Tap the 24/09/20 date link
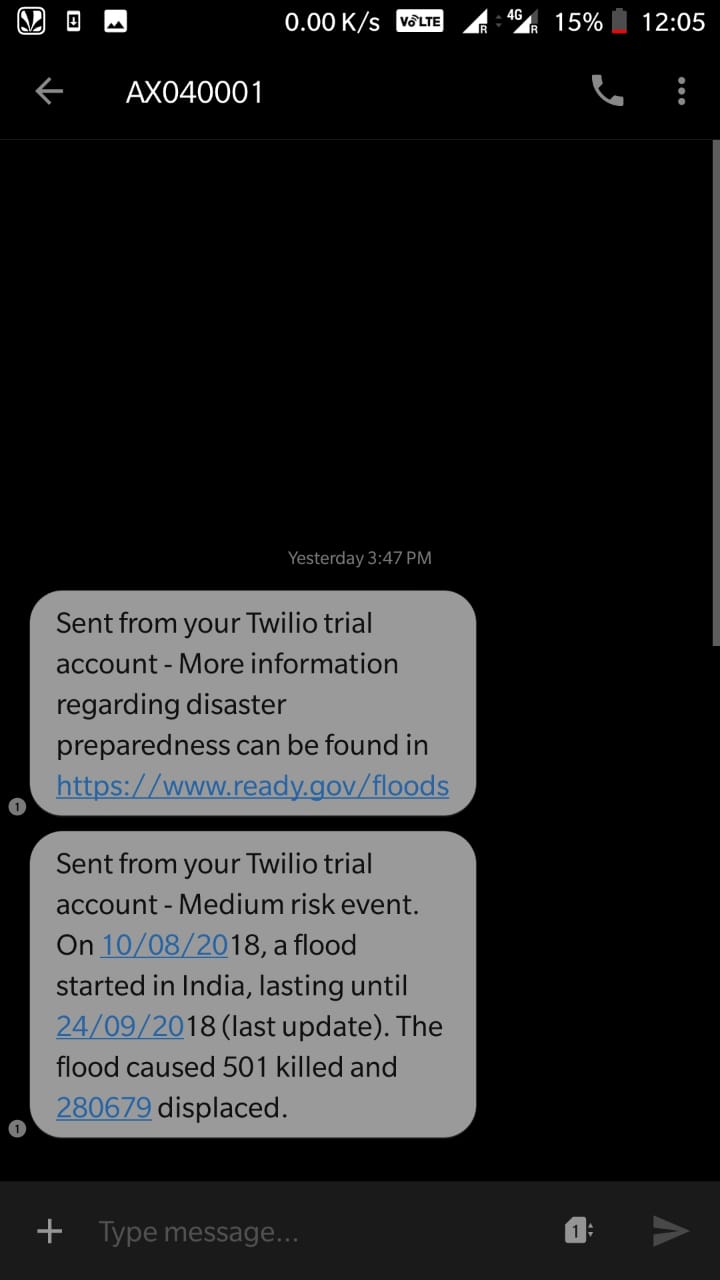 (x=120, y=1026)
